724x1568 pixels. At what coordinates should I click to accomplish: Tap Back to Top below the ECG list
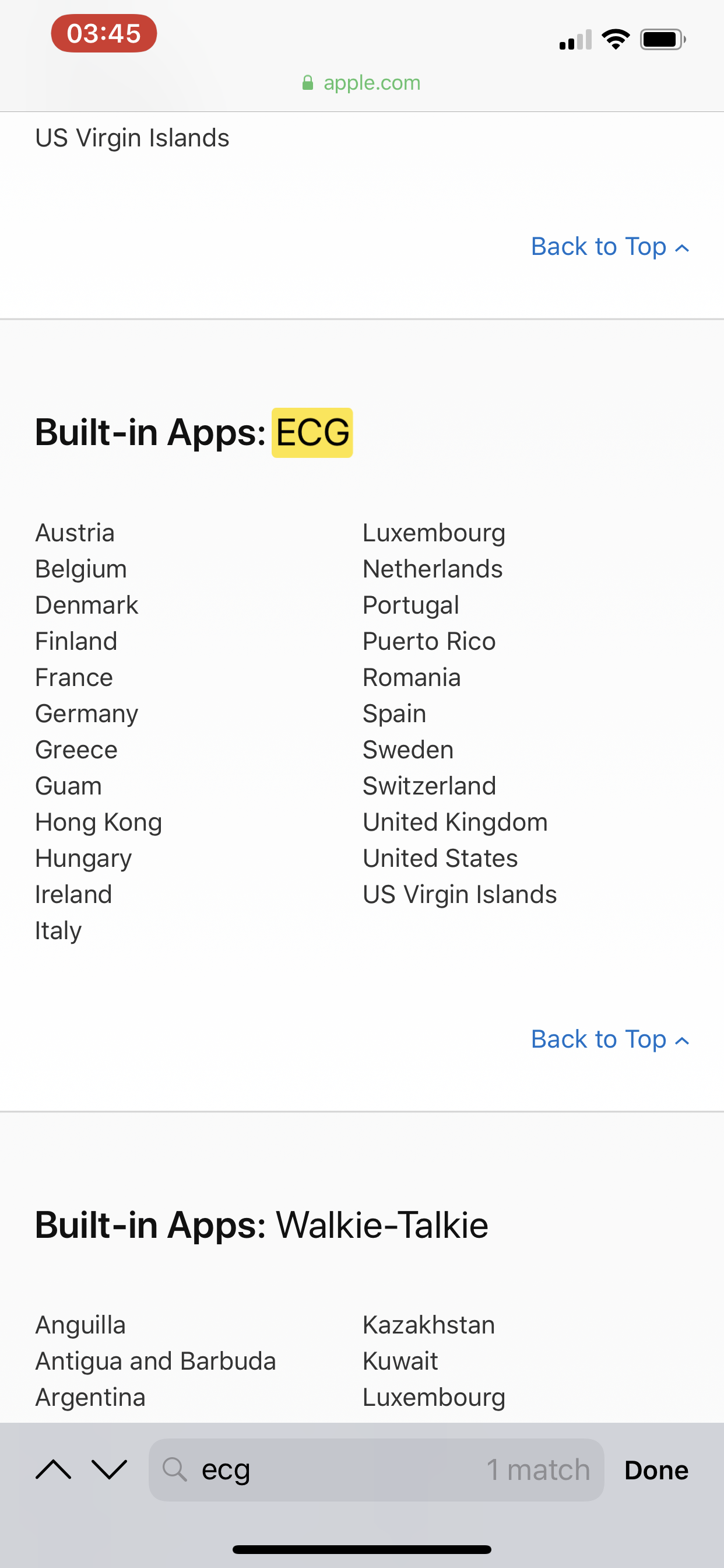click(x=610, y=1039)
